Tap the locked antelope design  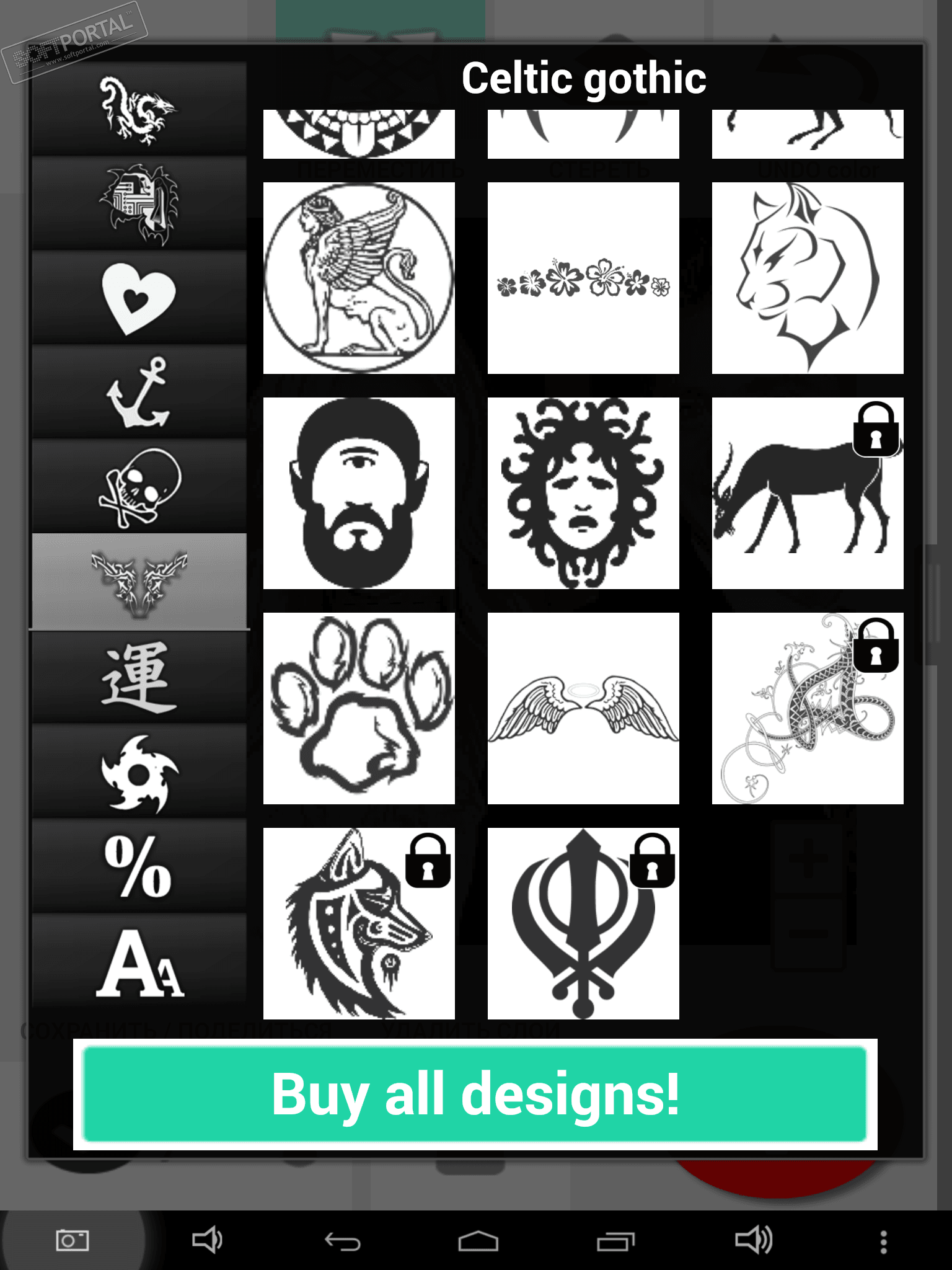point(808,493)
